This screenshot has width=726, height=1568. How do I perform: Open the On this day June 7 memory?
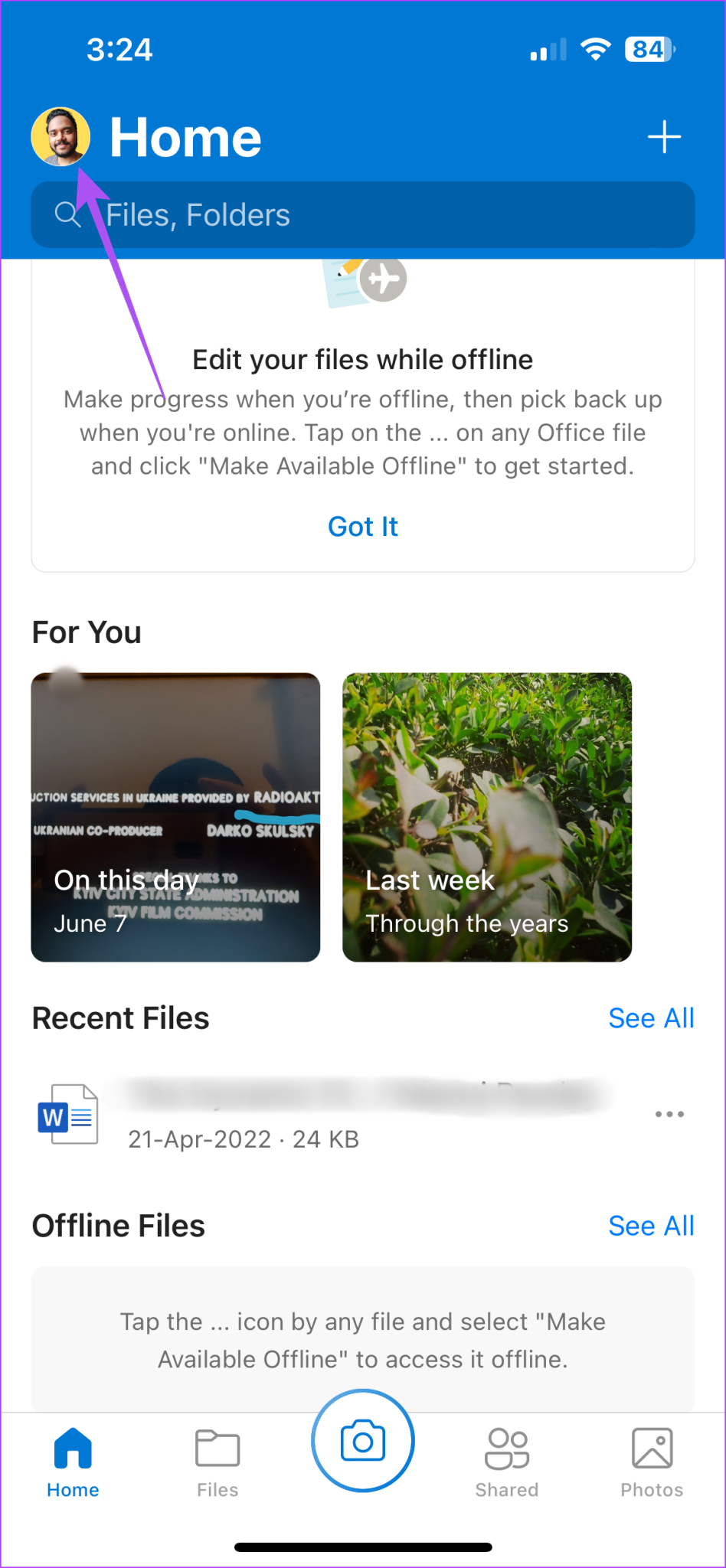pyautogui.click(x=175, y=816)
